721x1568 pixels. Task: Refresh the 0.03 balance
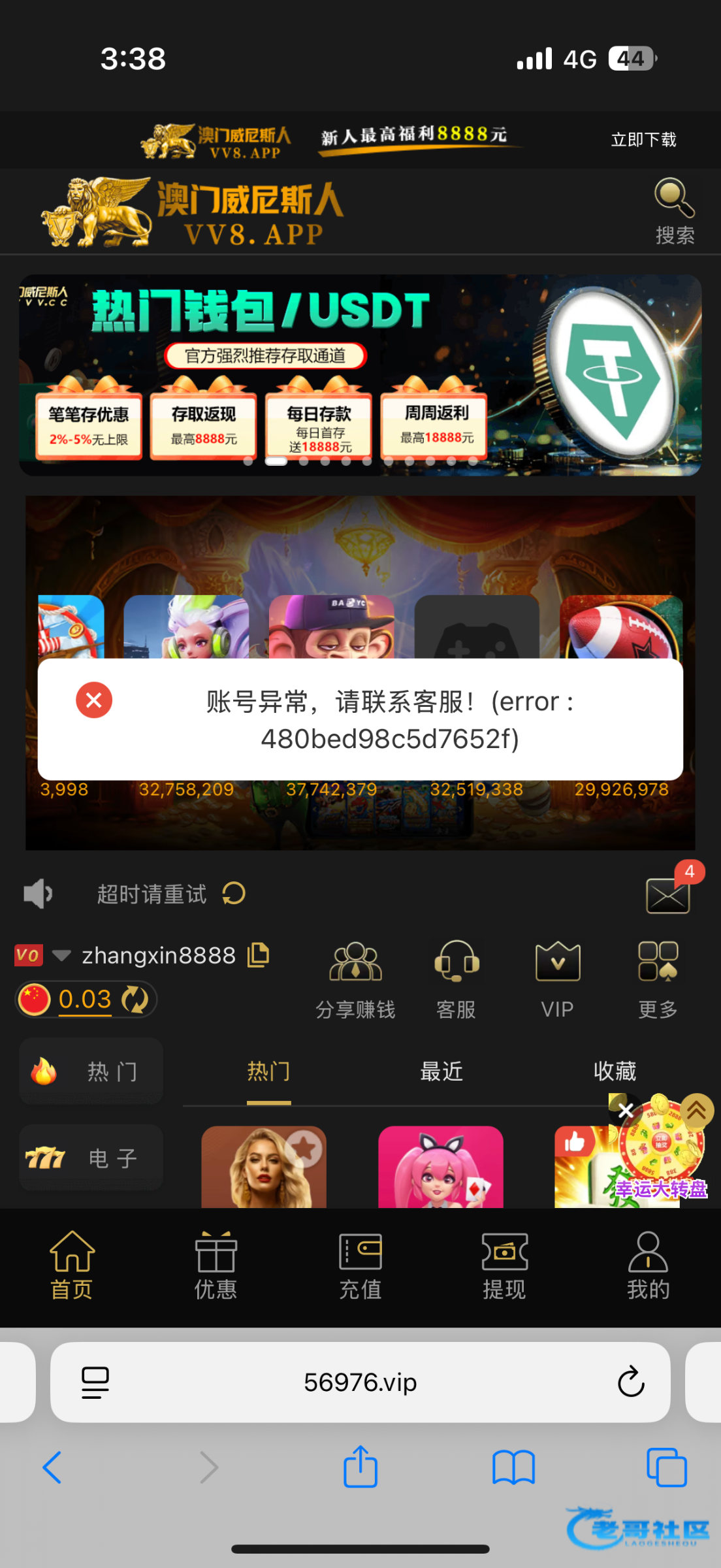tap(135, 1000)
